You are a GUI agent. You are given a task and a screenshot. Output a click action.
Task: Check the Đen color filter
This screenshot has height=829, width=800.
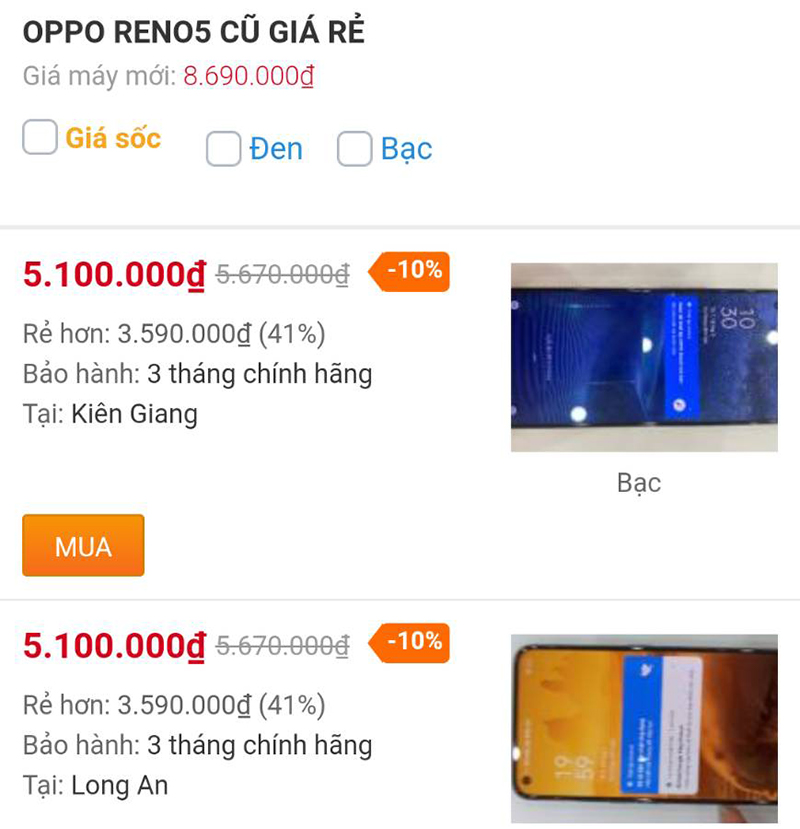pyautogui.click(x=222, y=148)
